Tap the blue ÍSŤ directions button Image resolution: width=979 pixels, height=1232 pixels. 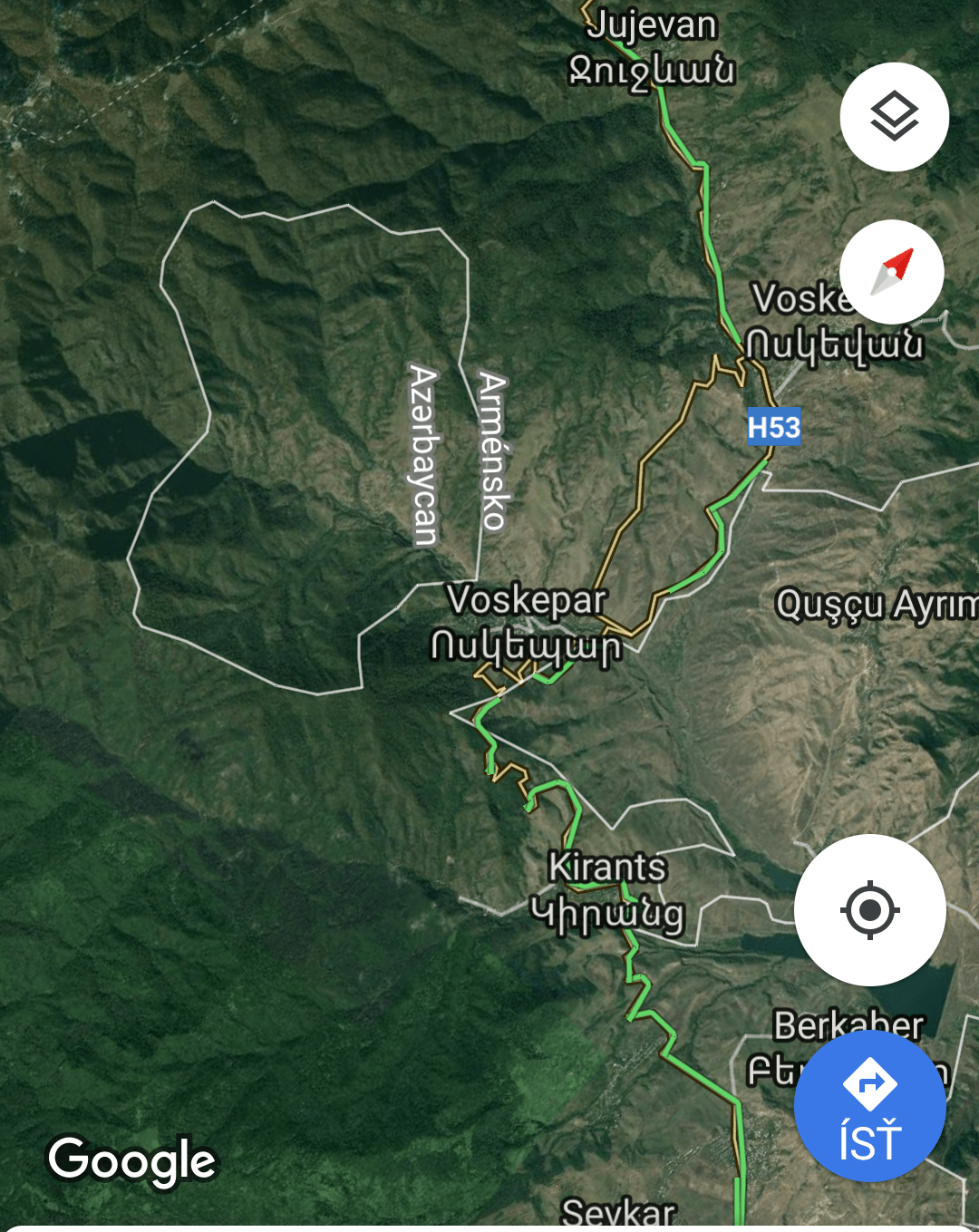pos(869,1106)
